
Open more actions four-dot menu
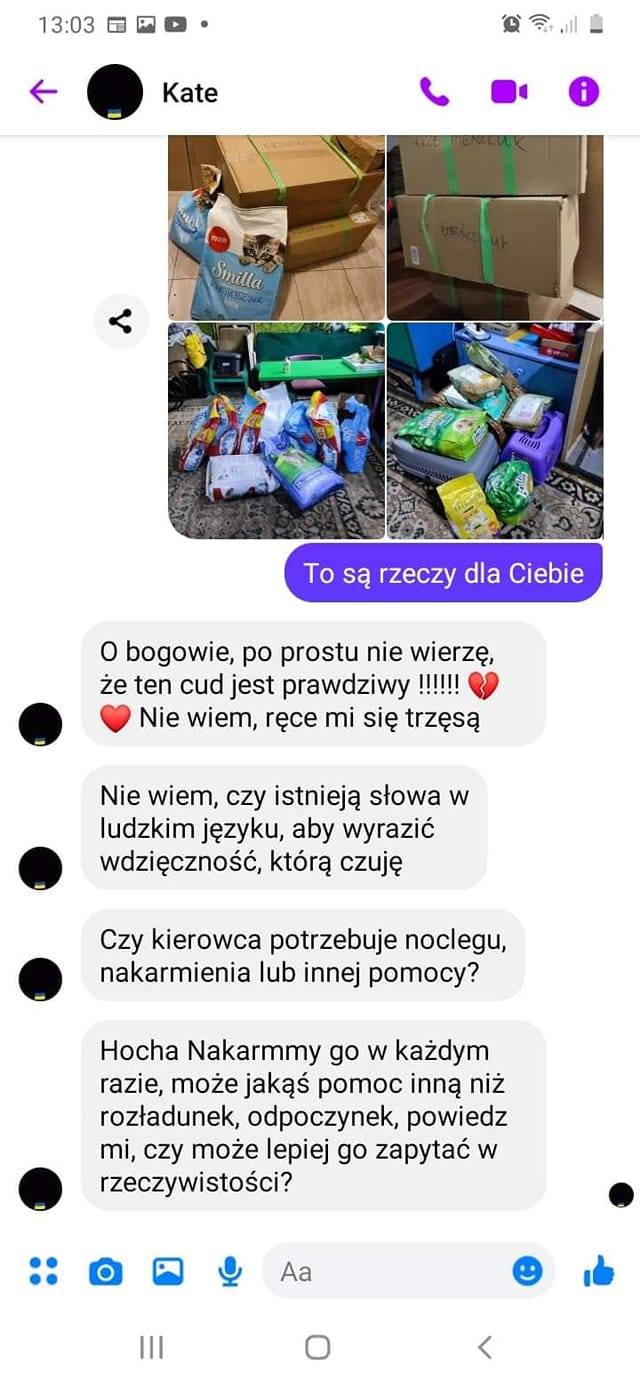pos(43,1271)
